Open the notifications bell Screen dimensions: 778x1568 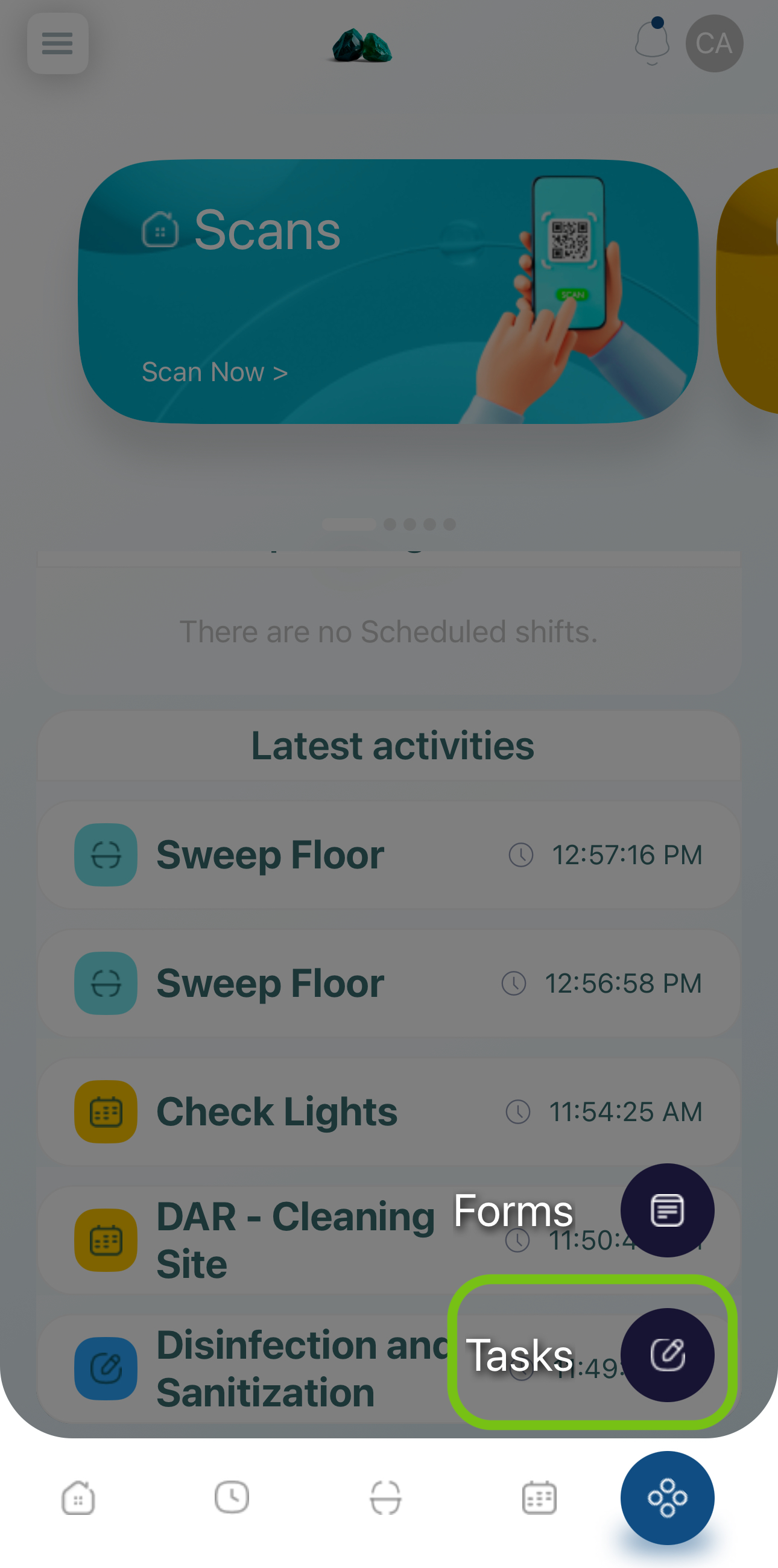pos(651,44)
